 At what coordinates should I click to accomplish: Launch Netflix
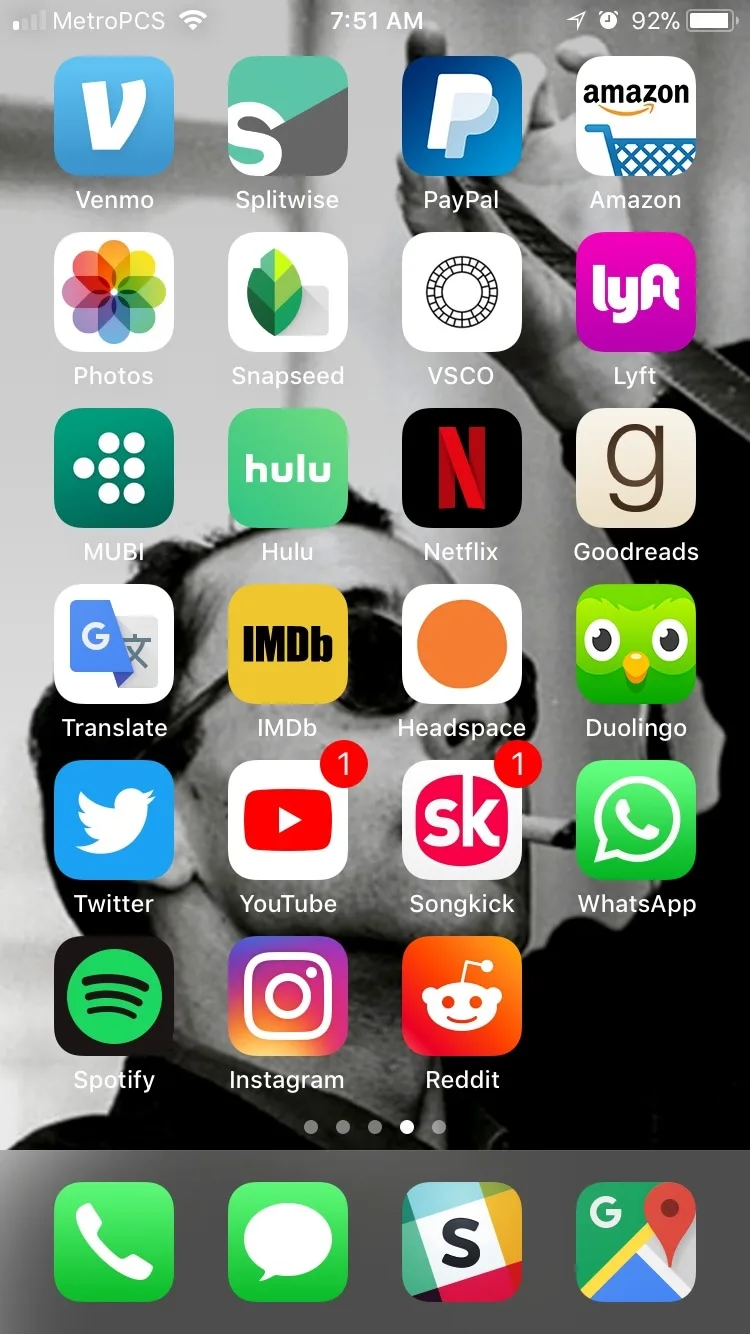[x=462, y=468]
